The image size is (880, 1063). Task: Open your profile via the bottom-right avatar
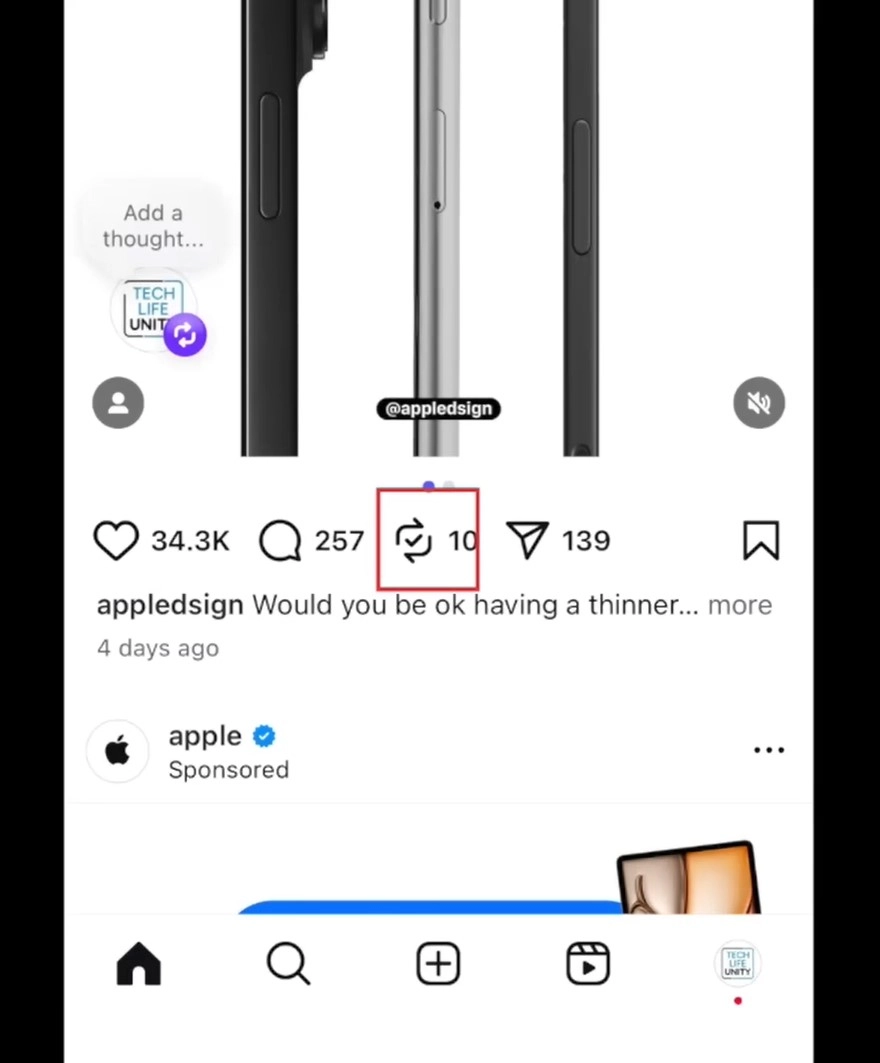pyautogui.click(x=737, y=963)
